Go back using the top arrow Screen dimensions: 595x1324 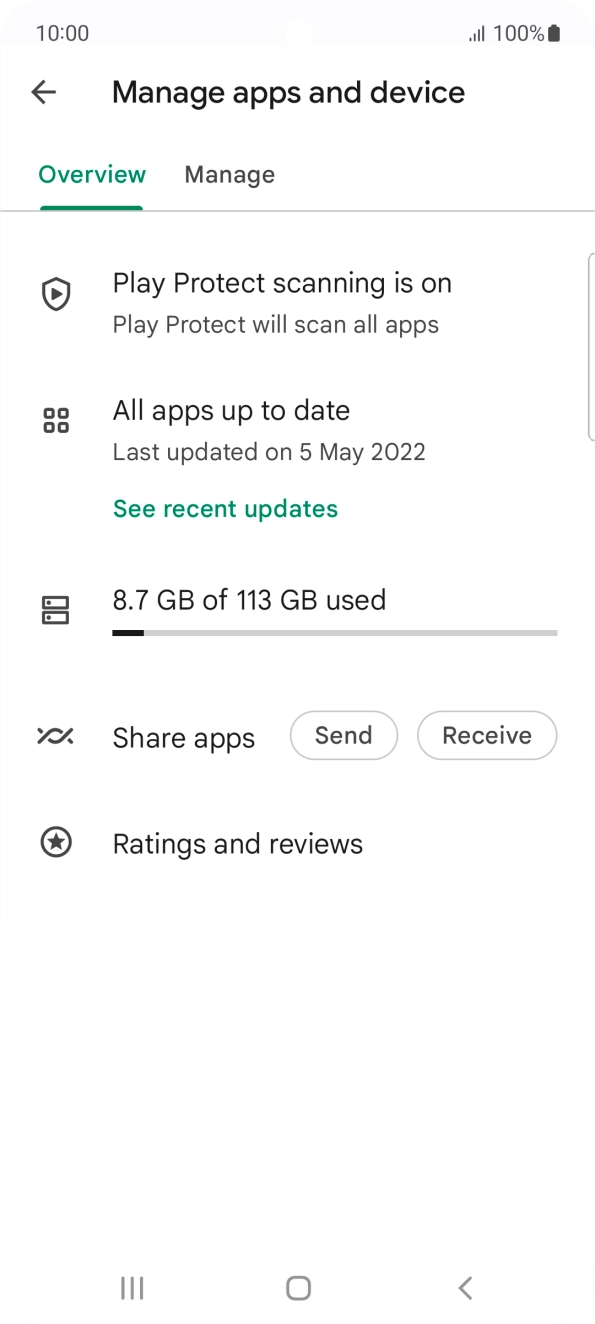coord(44,93)
